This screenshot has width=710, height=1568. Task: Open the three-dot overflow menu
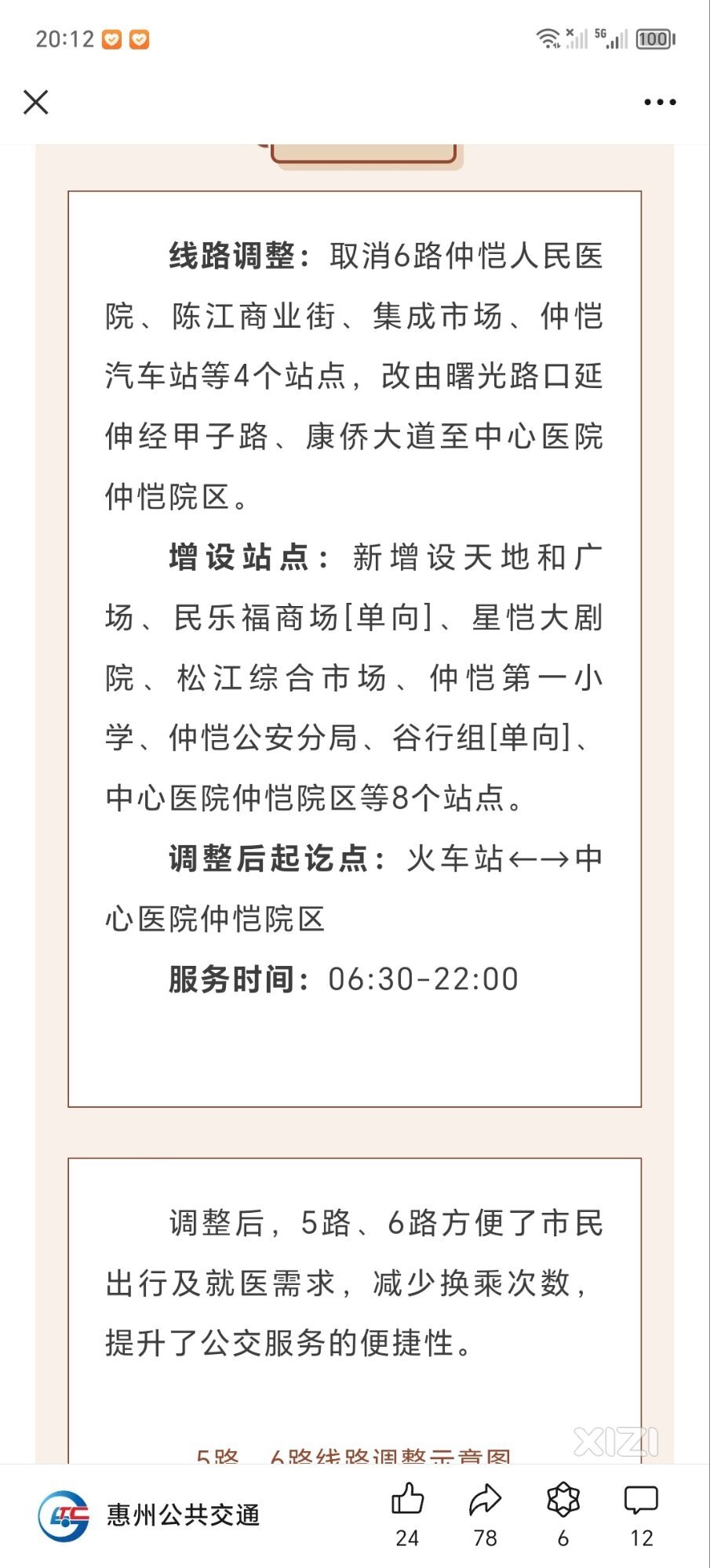point(660,102)
